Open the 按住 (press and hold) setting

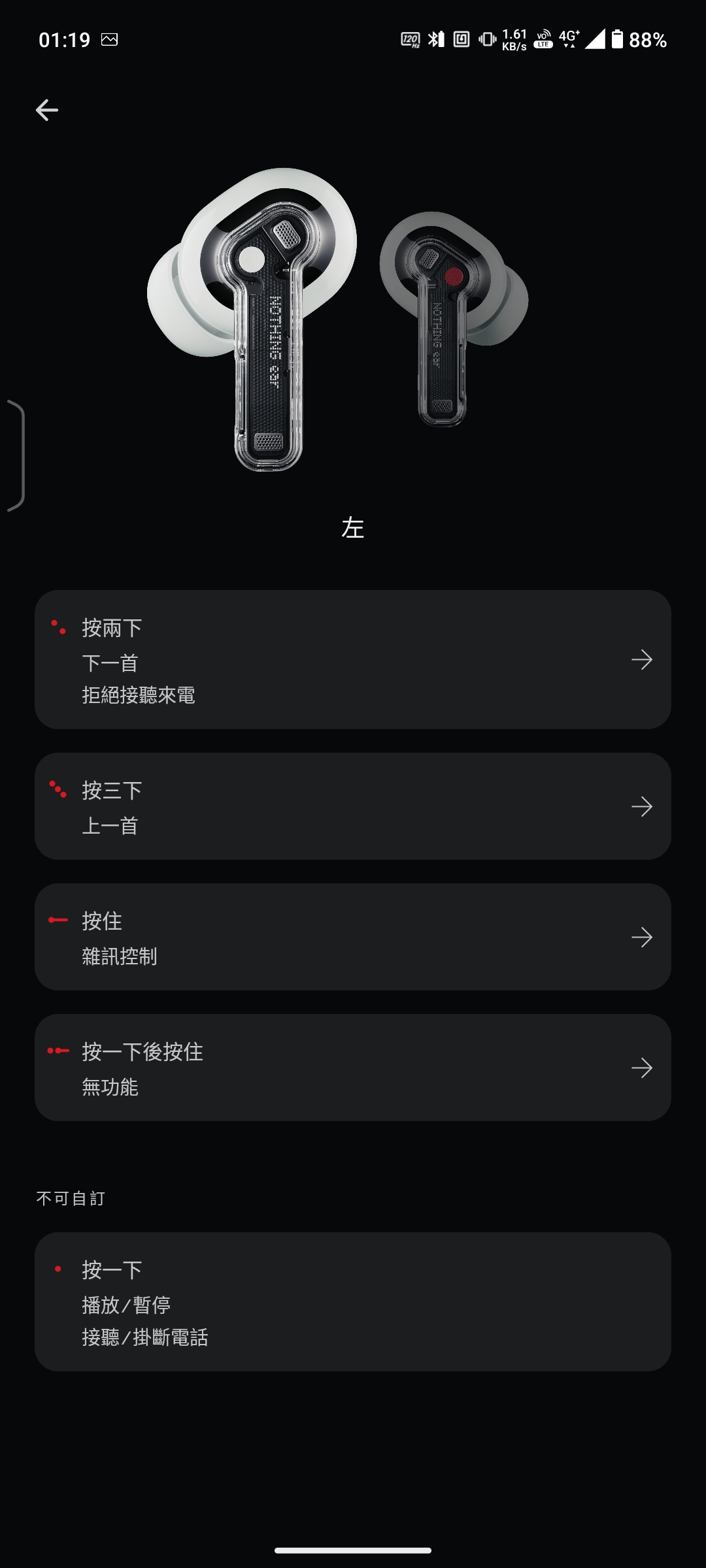tap(353, 937)
